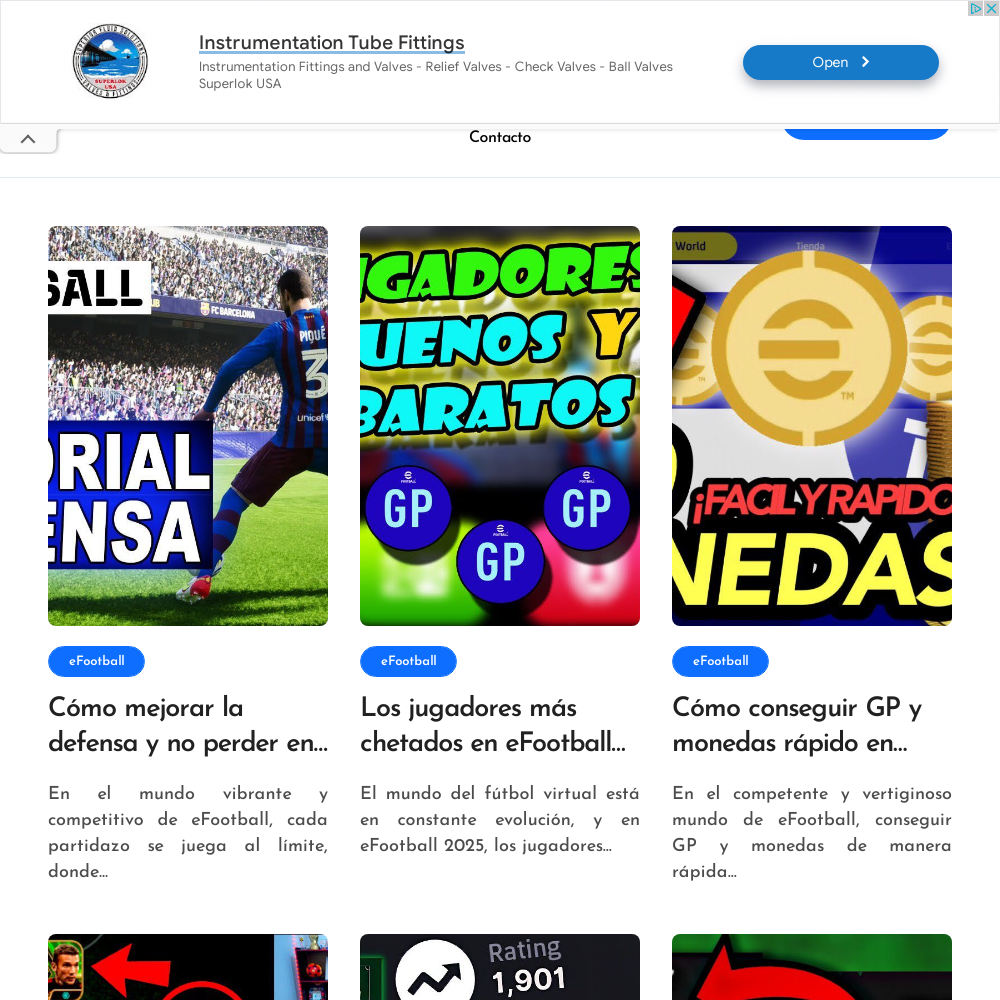Tap the Instrumentation Tube Fittings ad title
The image size is (1000, 1000).
[331, 43]
